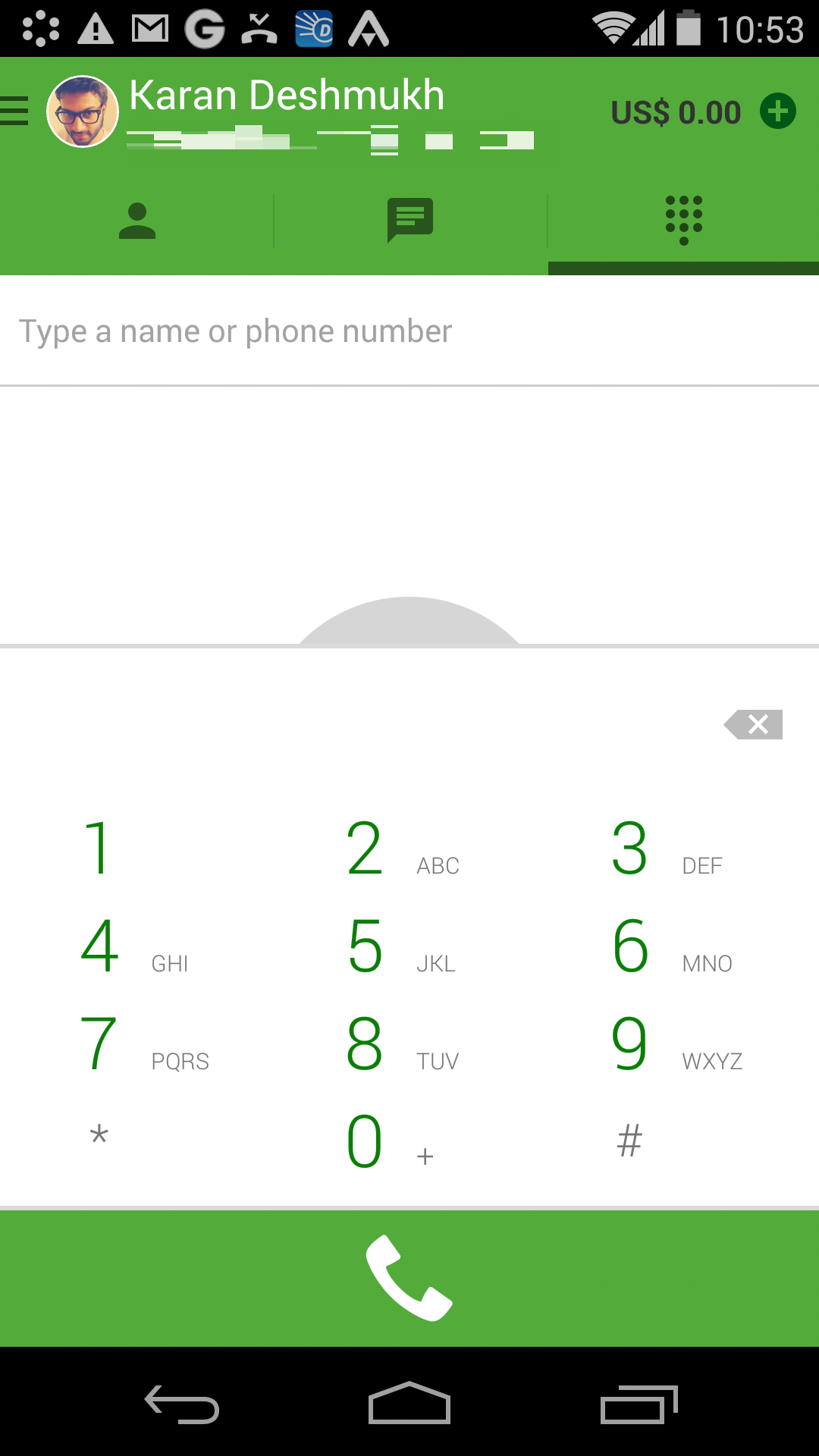Place call with green phone button
Screen dimensions: 819x1456
409,1279
